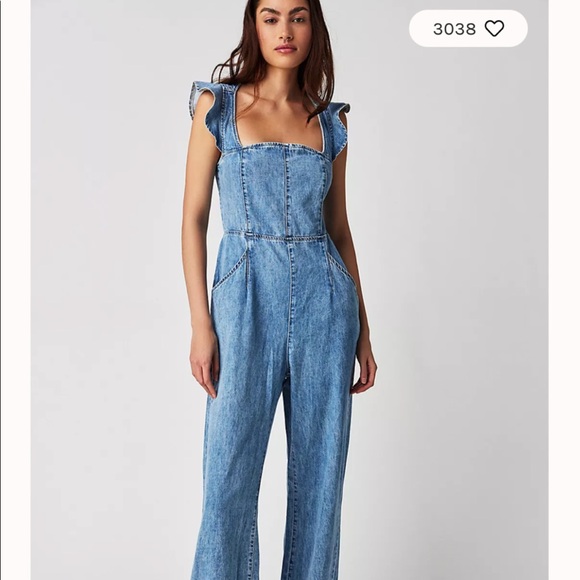Viewport: 580px width, 580px height.
Task: Like this denim jumpsuit with the heart
Action: tap(494, 28)
